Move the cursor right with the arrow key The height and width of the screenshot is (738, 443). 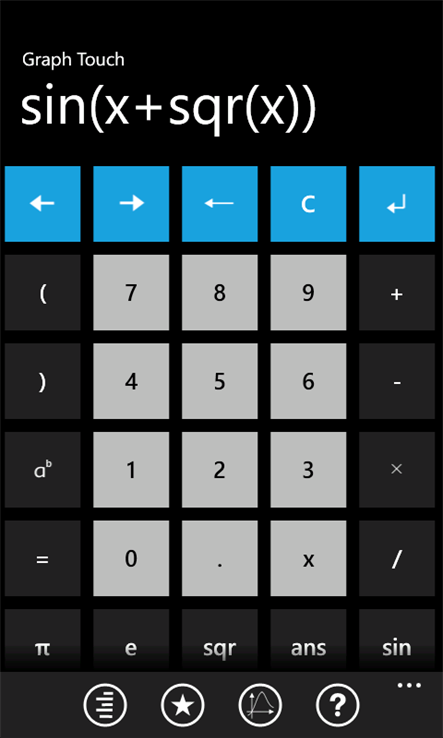coord(131,204)
